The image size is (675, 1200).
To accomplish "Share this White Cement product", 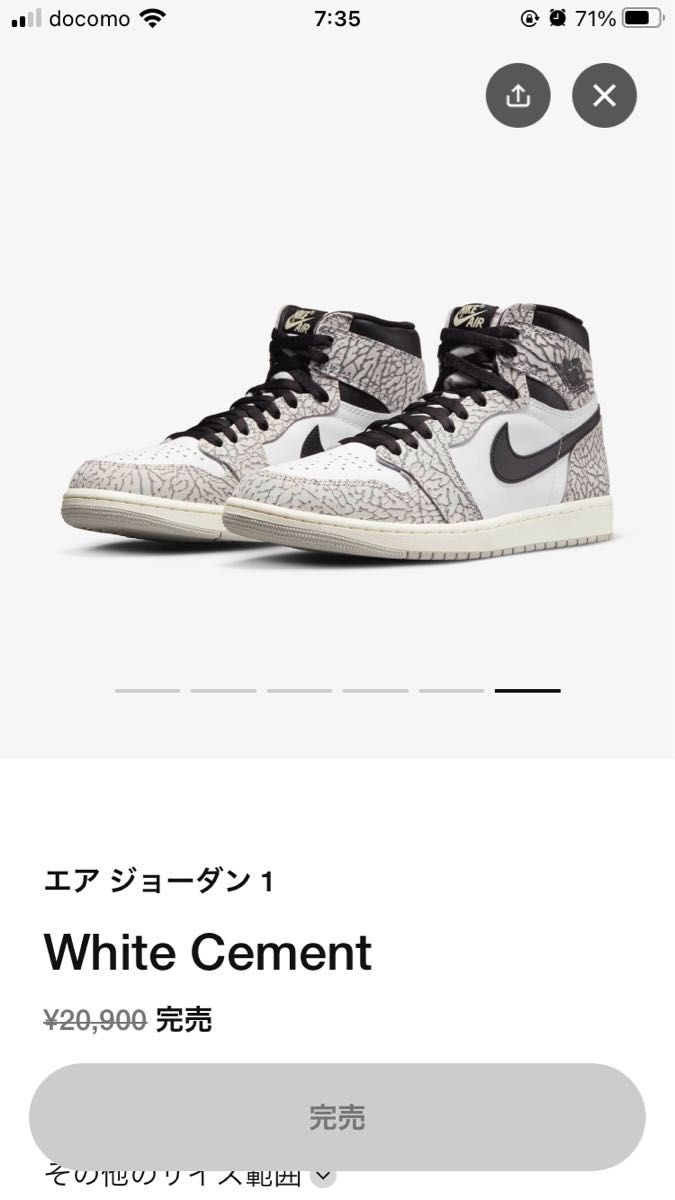I will click(x=517, y=96).
